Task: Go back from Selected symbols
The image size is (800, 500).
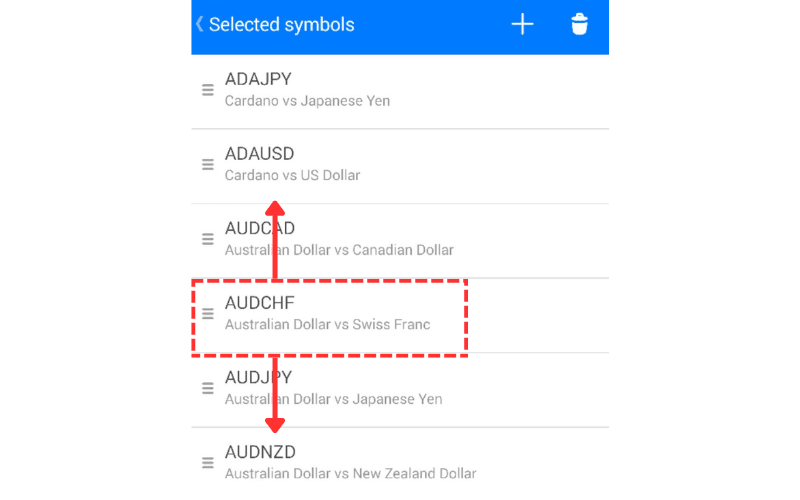Action: [x=200, y=24]
